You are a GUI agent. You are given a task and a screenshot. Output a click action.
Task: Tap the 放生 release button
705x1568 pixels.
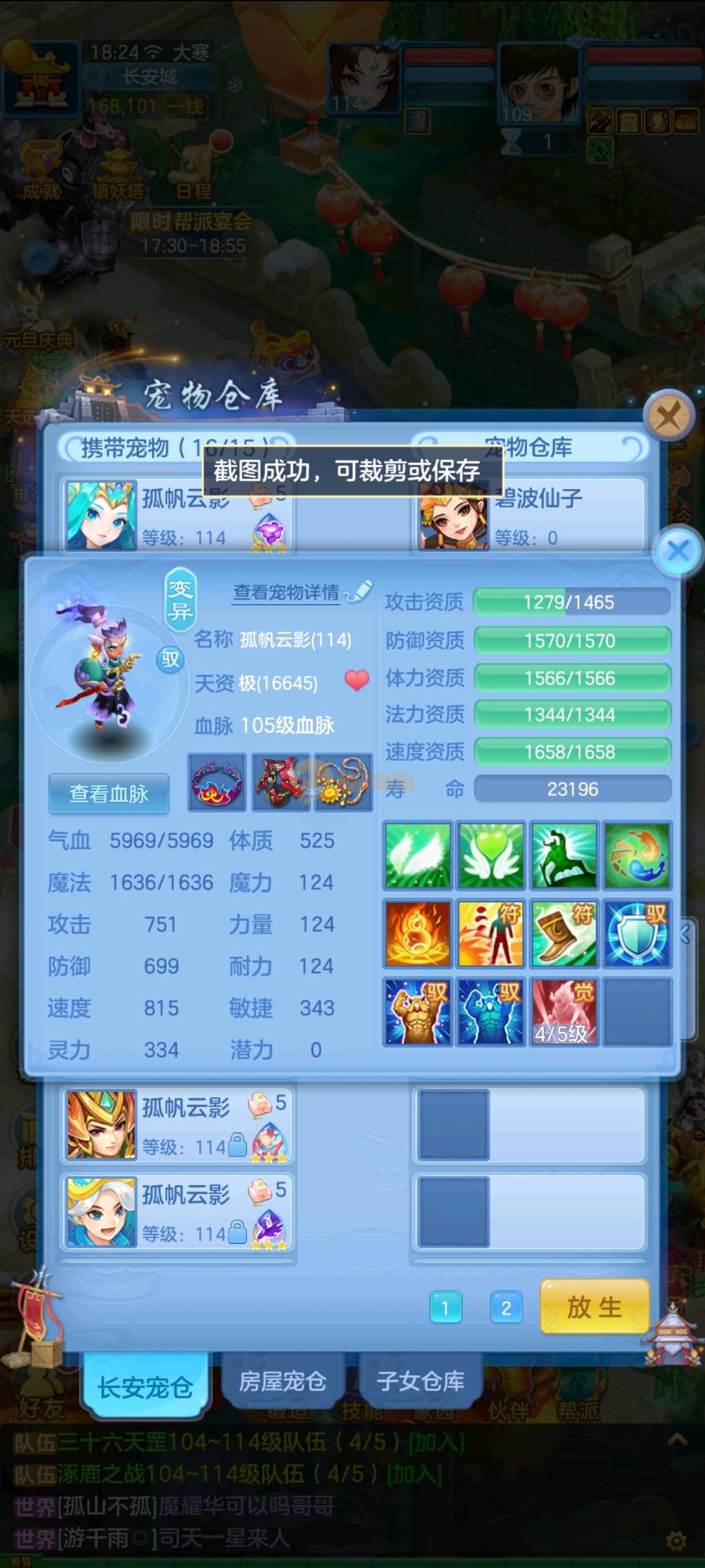tap(594, 1307)
